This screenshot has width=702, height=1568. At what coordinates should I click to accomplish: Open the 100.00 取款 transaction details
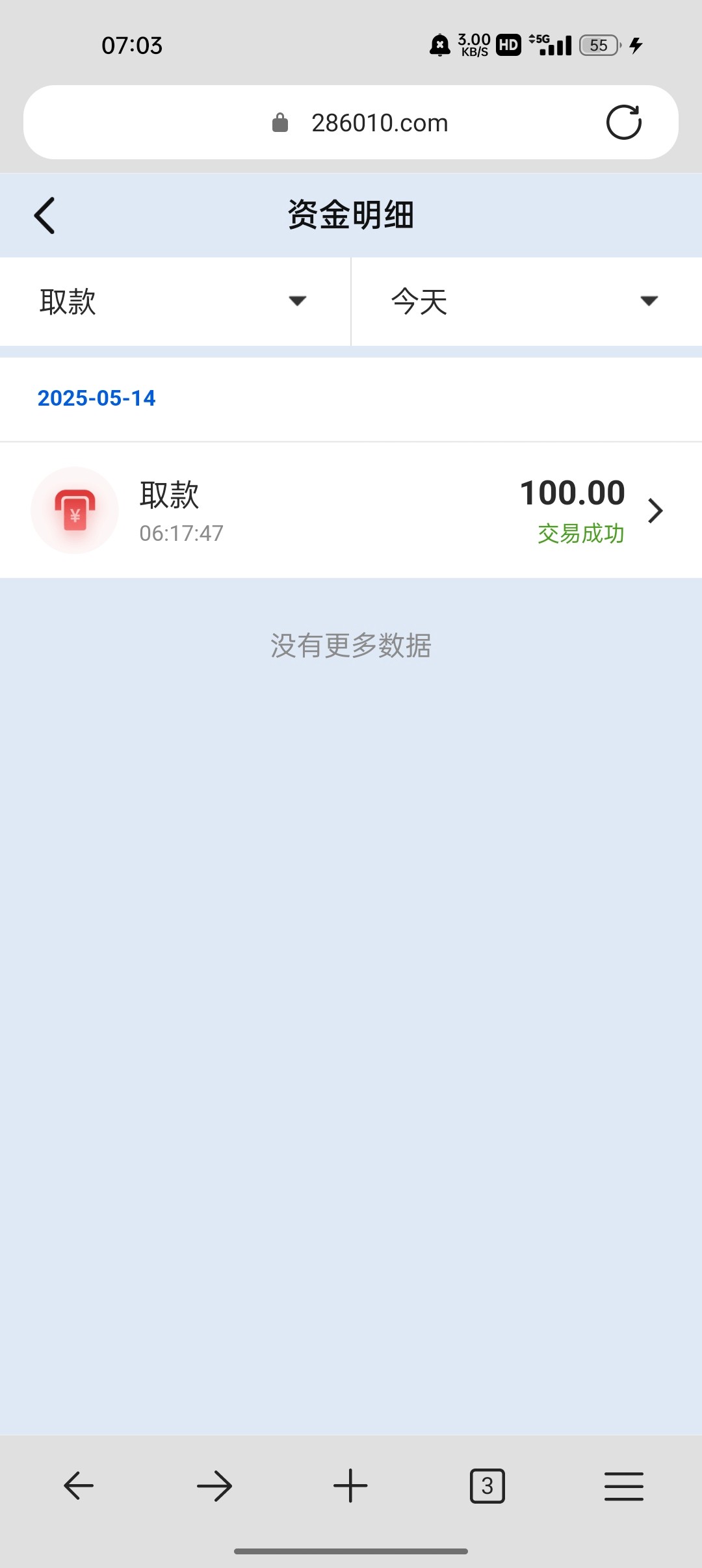(351, 510)
